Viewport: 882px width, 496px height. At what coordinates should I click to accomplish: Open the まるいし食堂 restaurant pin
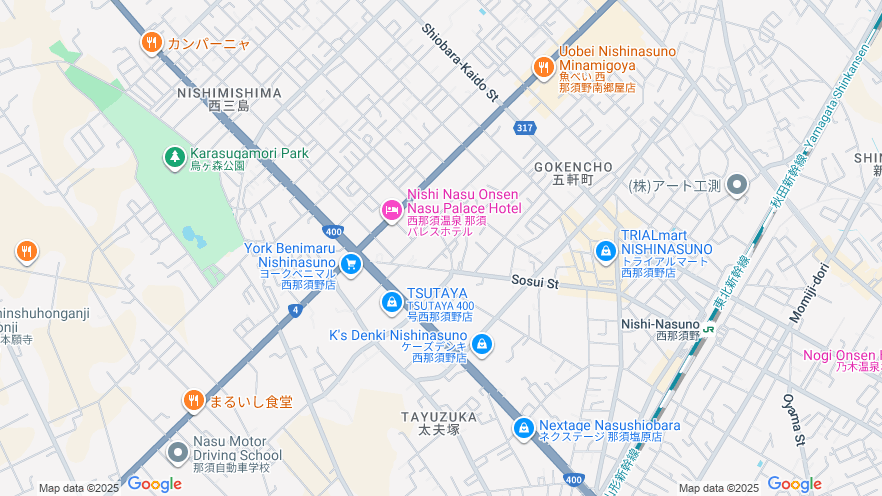tap(194, 401)
